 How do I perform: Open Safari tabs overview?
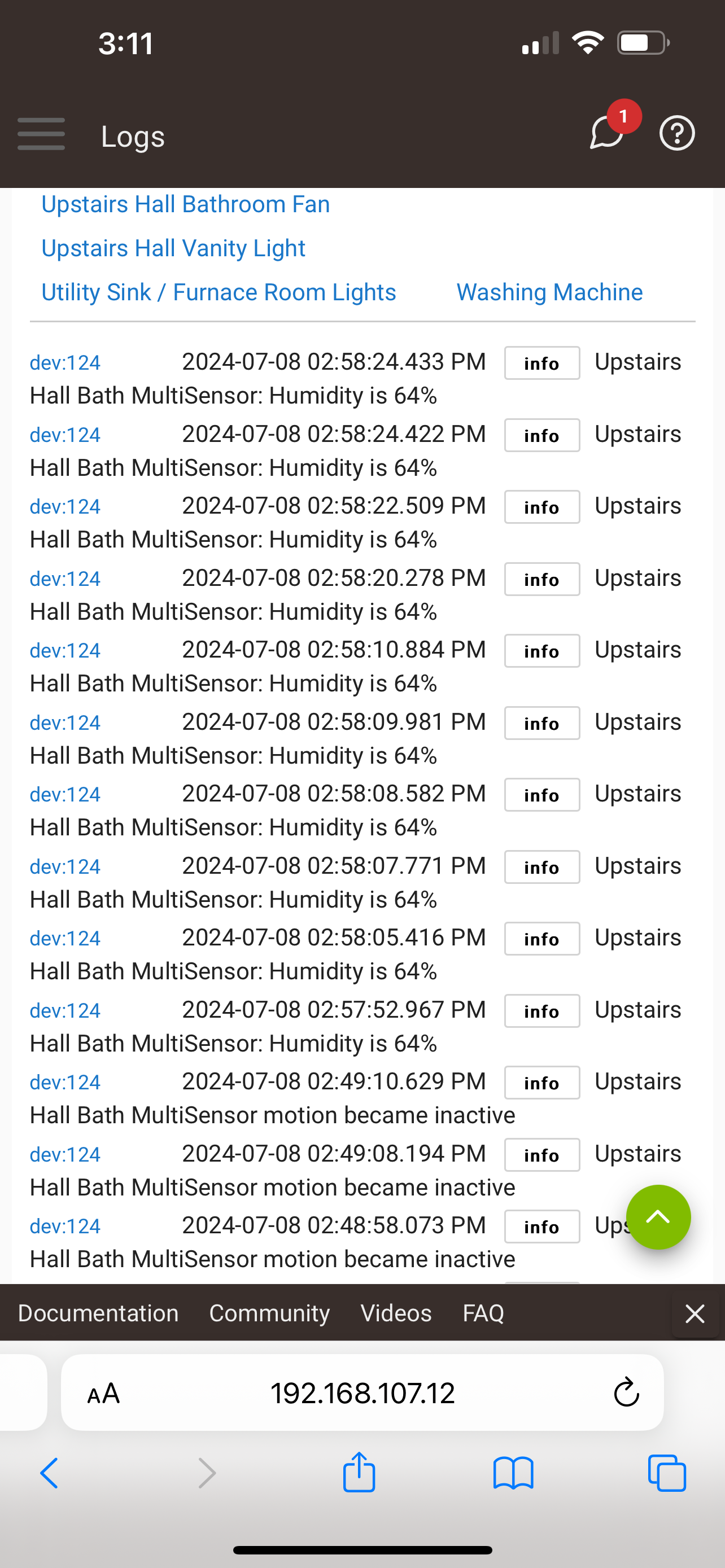tap(667, 1473)
